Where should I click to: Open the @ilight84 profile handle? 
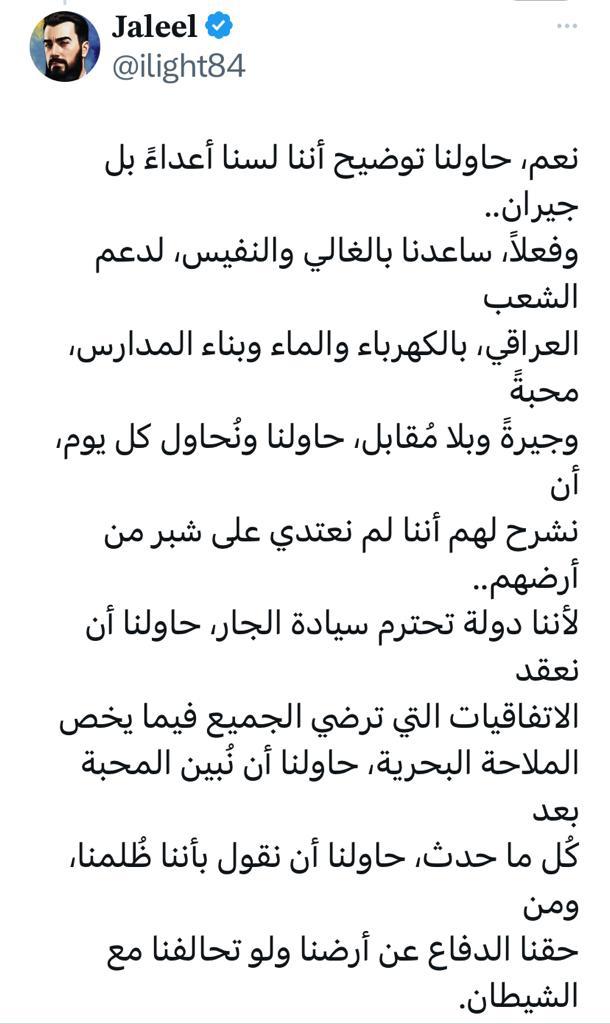tap(178, 67)
